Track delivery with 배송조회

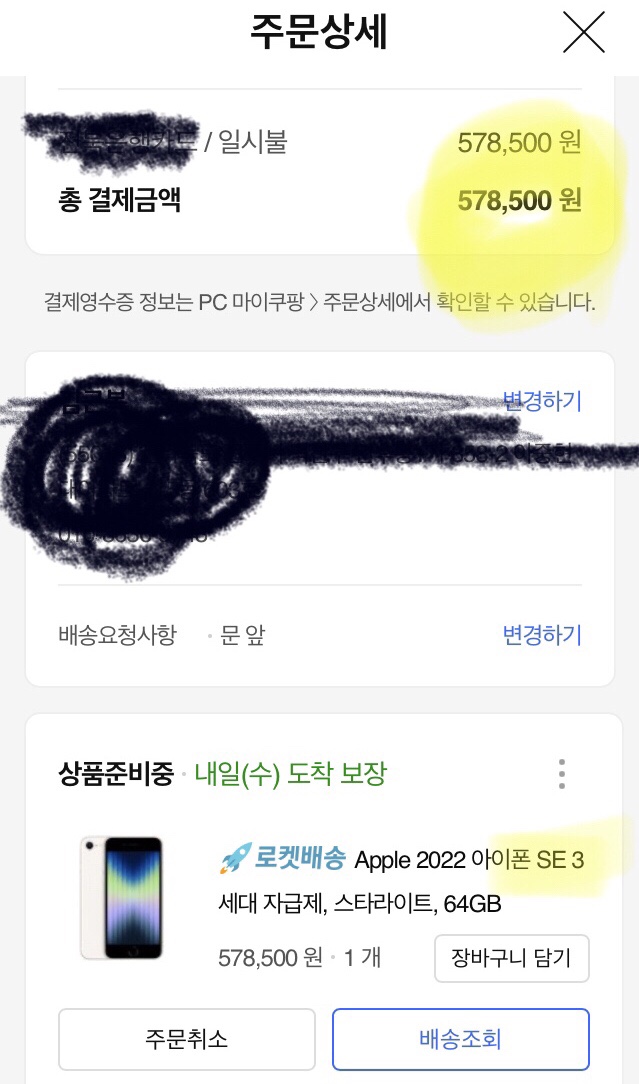[x=460, y=1039]
